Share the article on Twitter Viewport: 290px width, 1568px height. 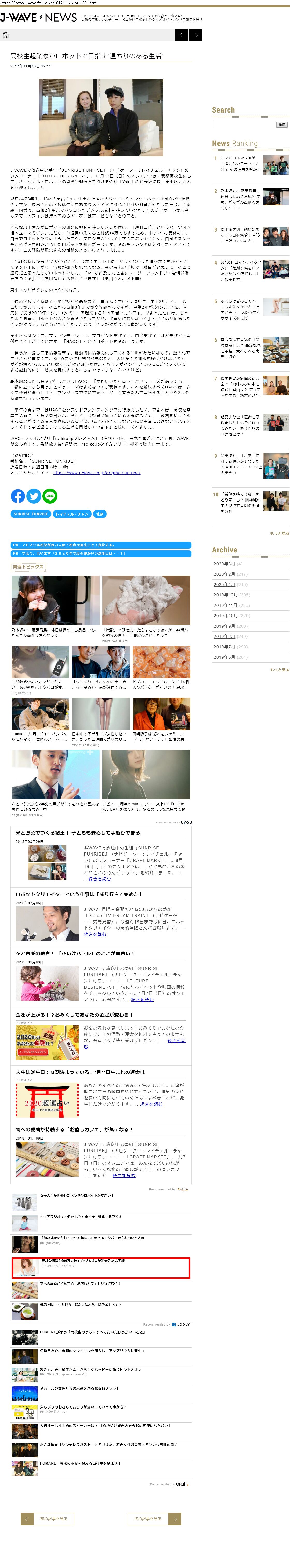coord(34,496)
